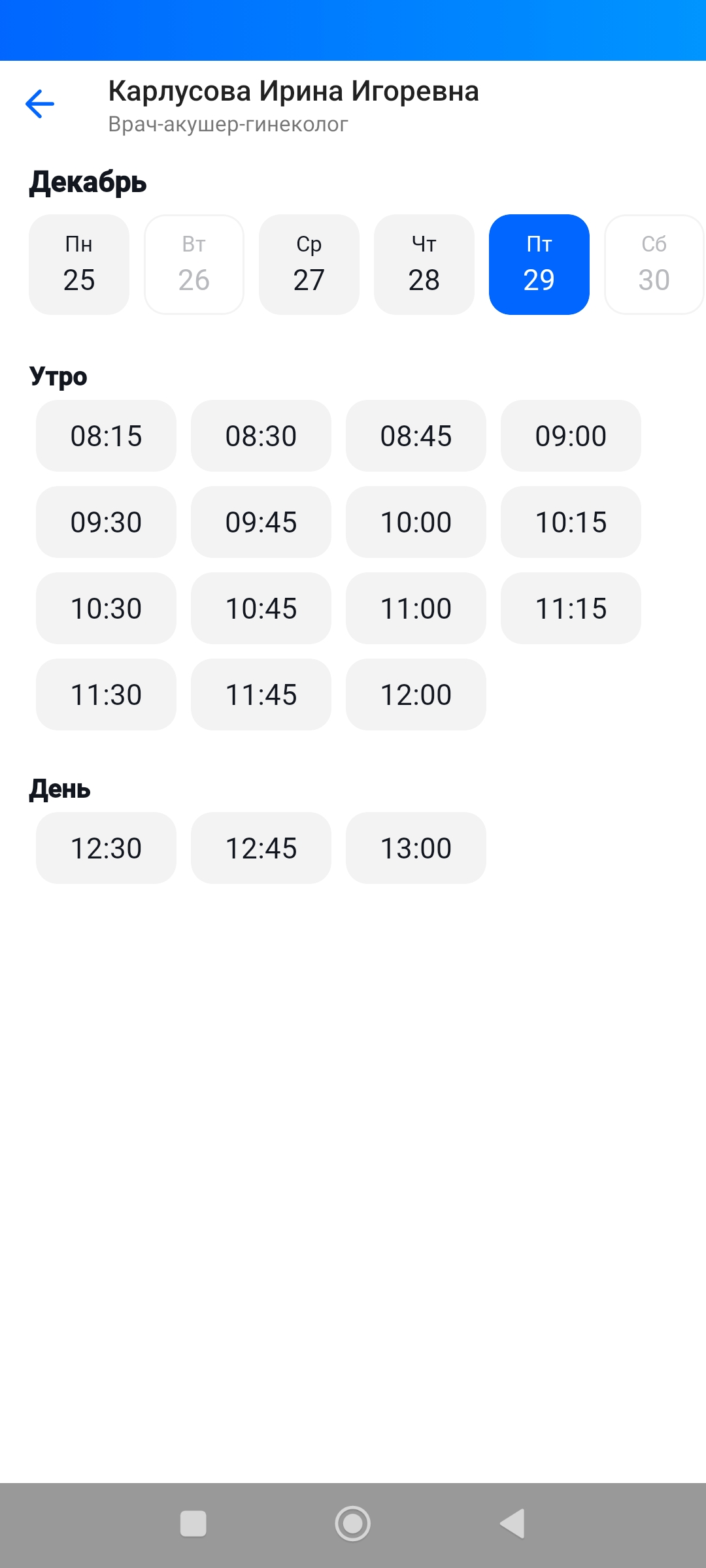
Task: Tap the 10:00 appointment slot
Action: 416,522
